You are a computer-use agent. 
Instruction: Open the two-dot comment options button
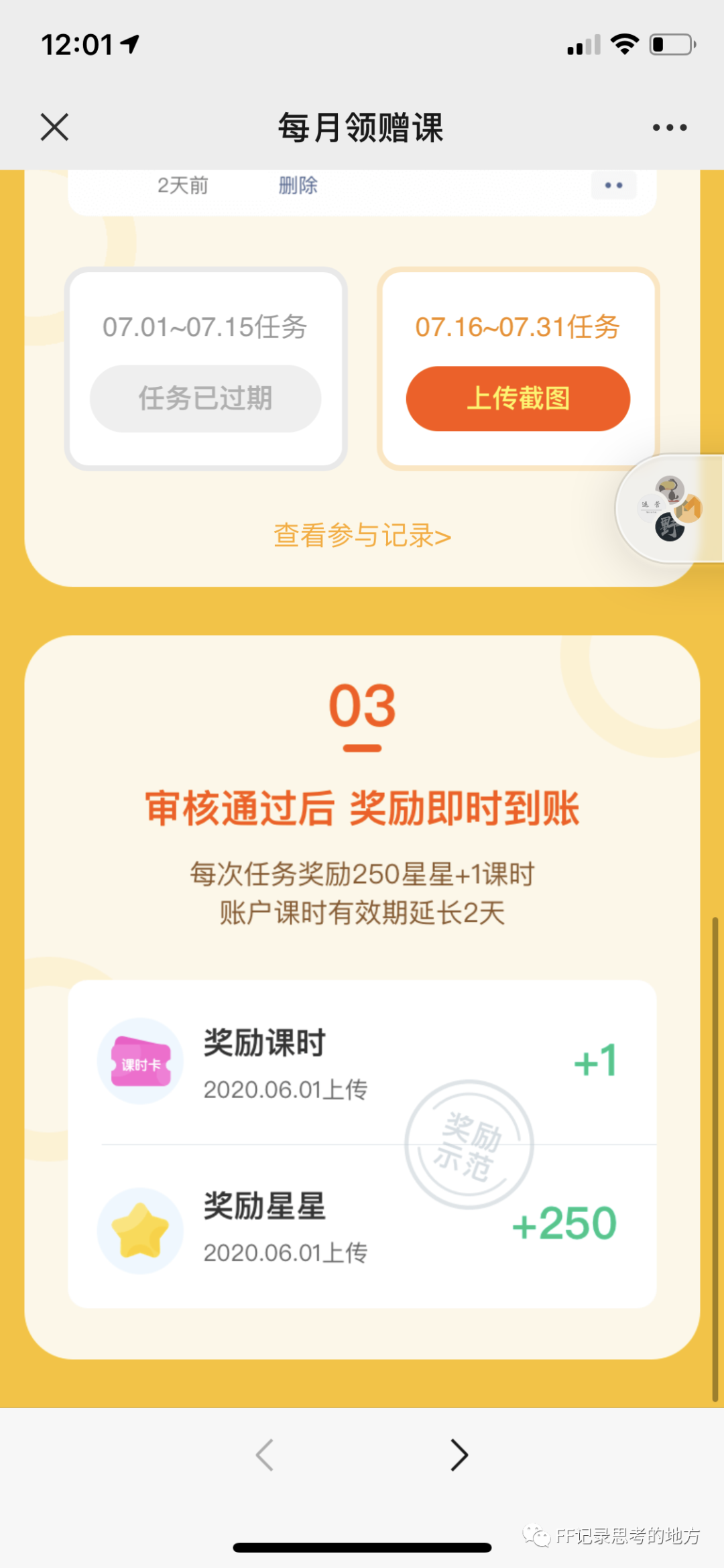(613, 186)
